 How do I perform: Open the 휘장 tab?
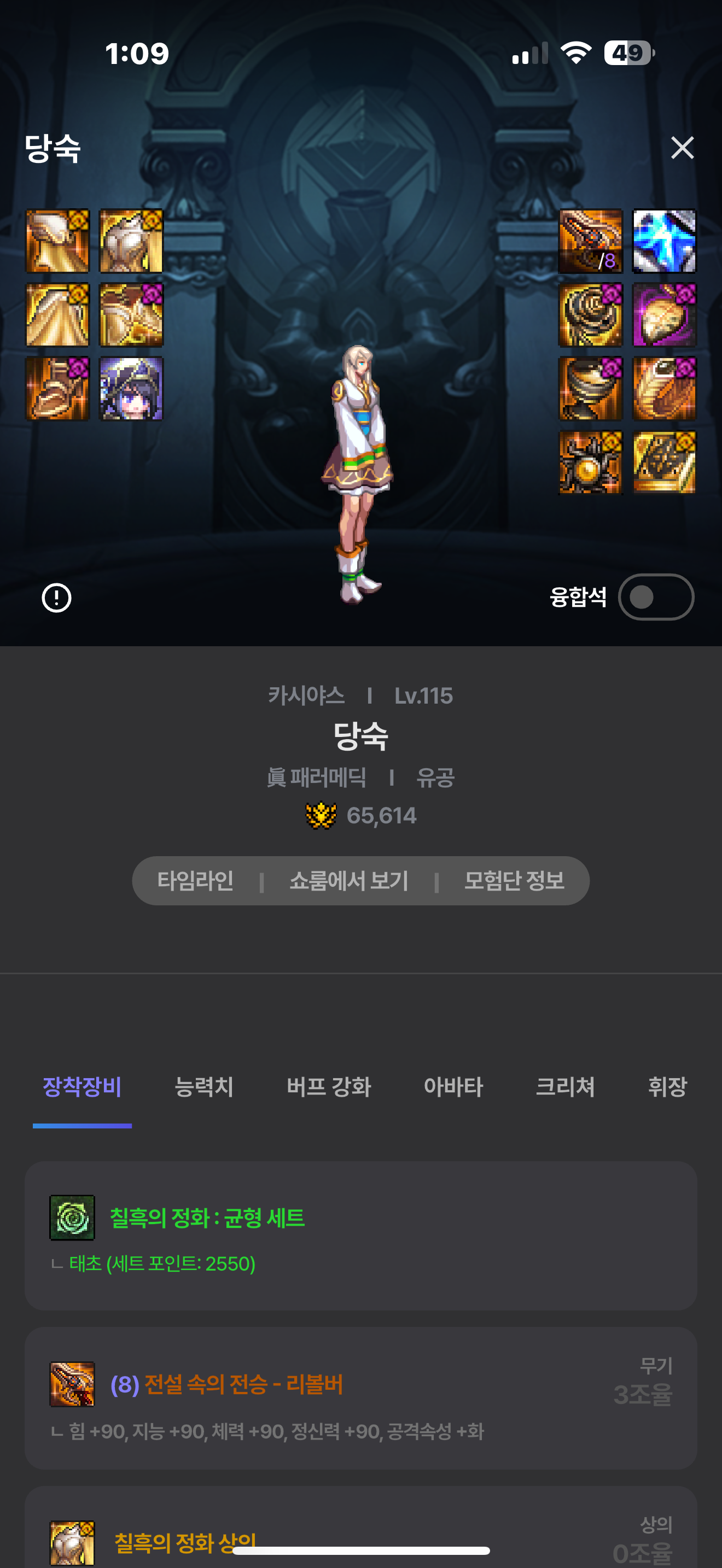[667, 1086]
